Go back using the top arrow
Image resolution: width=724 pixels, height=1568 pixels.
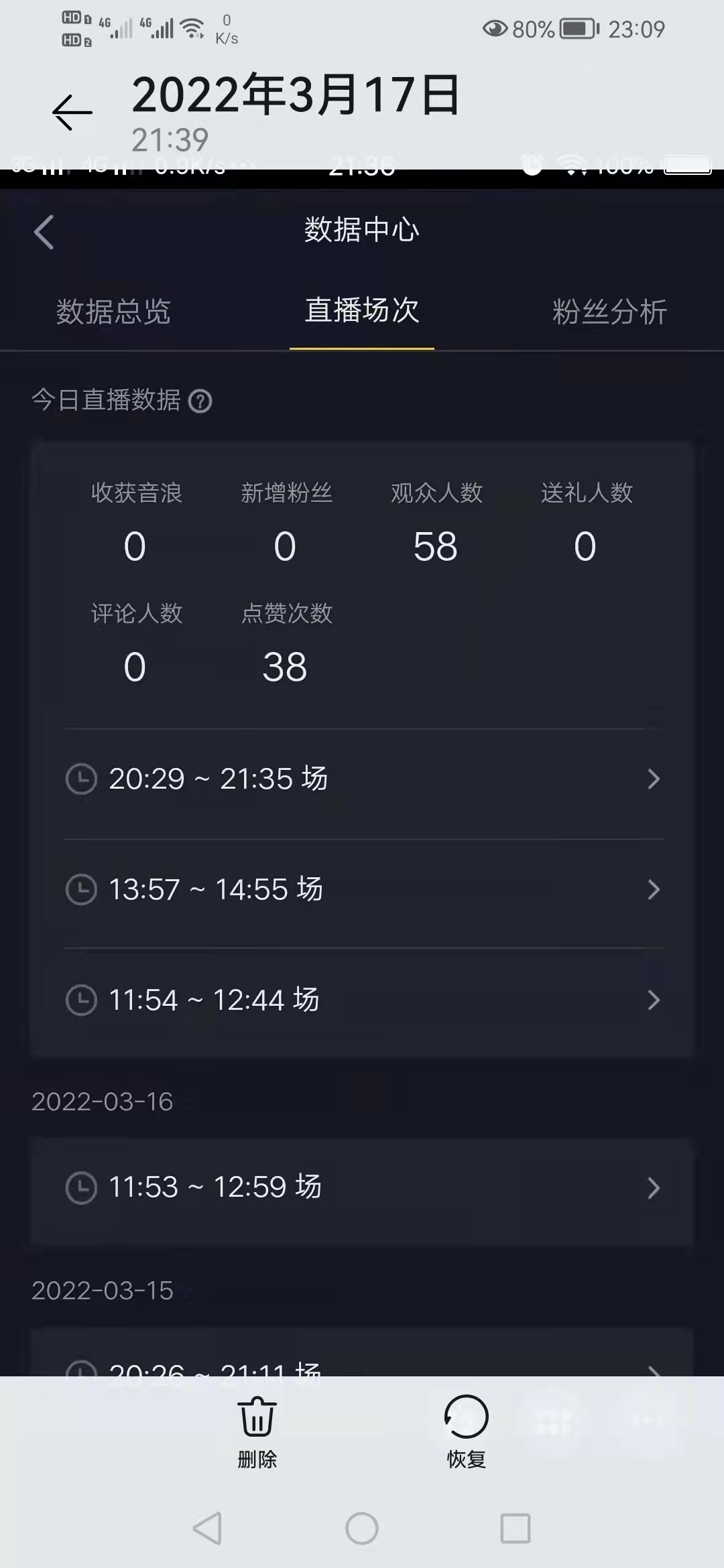pos(72,112)
